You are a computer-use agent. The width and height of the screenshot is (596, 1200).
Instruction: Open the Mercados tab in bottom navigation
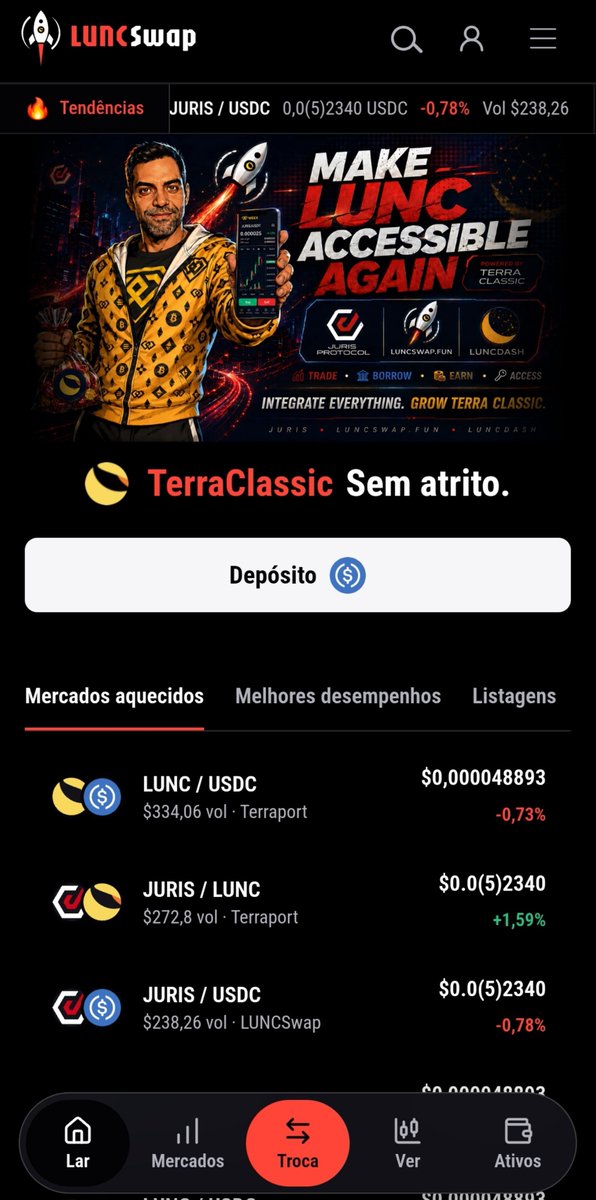click(188, 1143)
